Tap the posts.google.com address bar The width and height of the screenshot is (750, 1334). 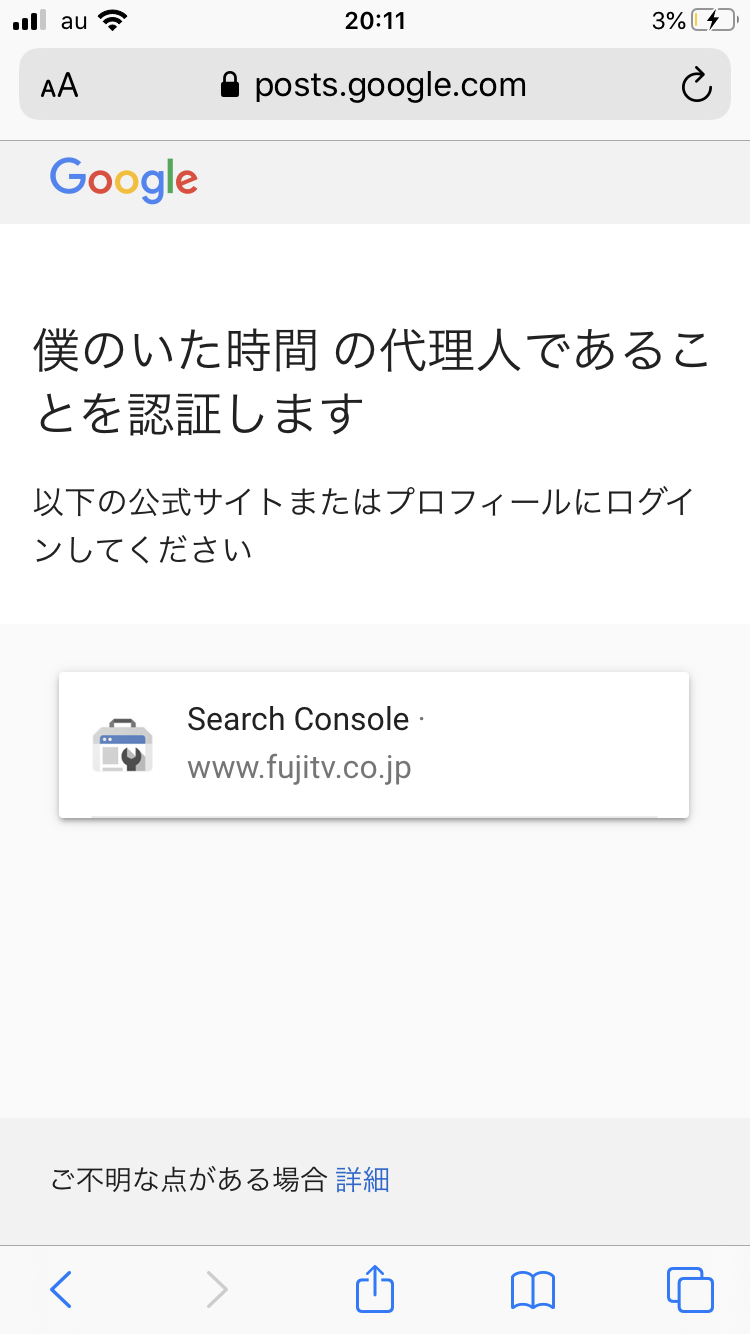(x=375, y=85)
